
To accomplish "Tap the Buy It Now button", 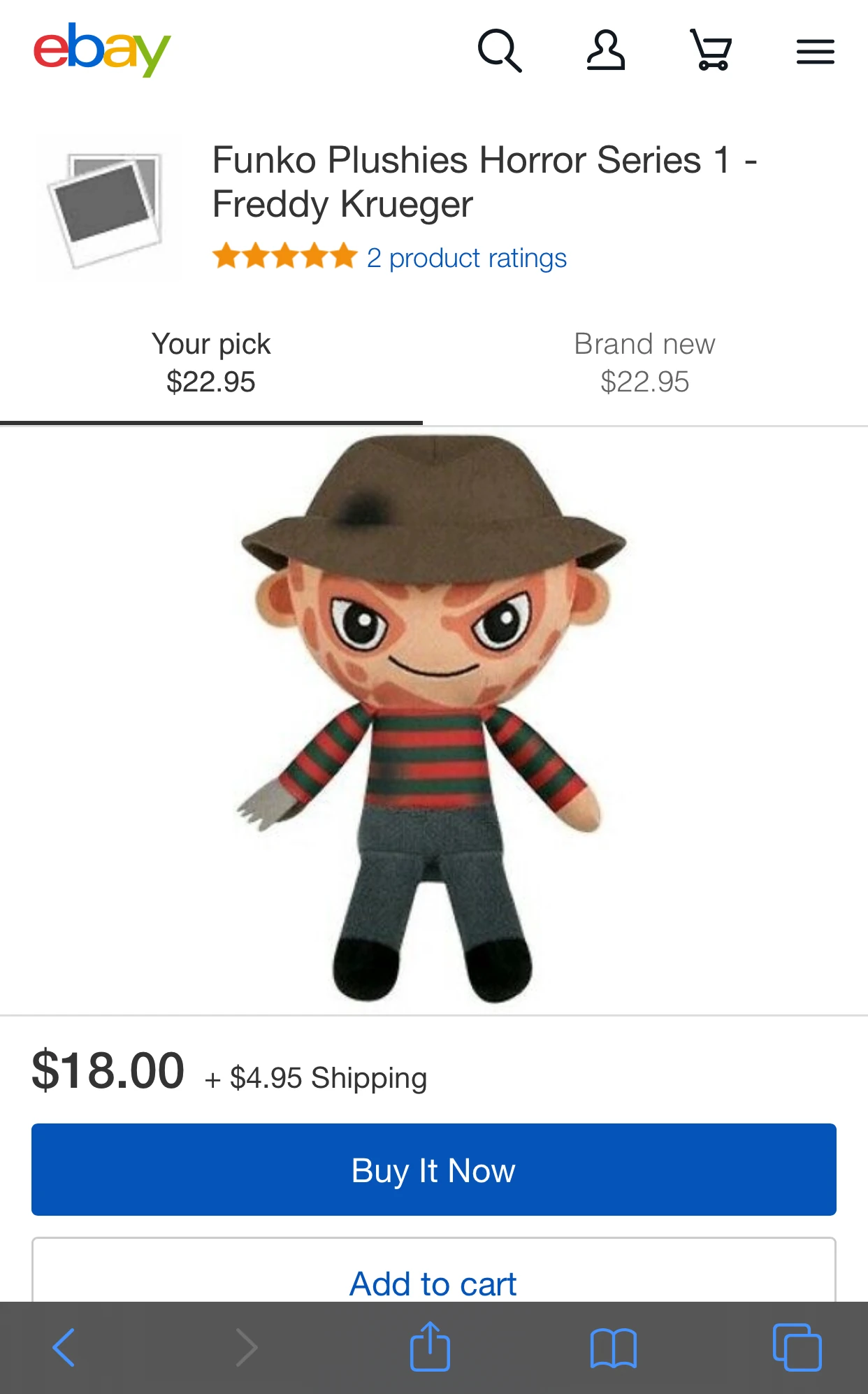I will 434,1170.
